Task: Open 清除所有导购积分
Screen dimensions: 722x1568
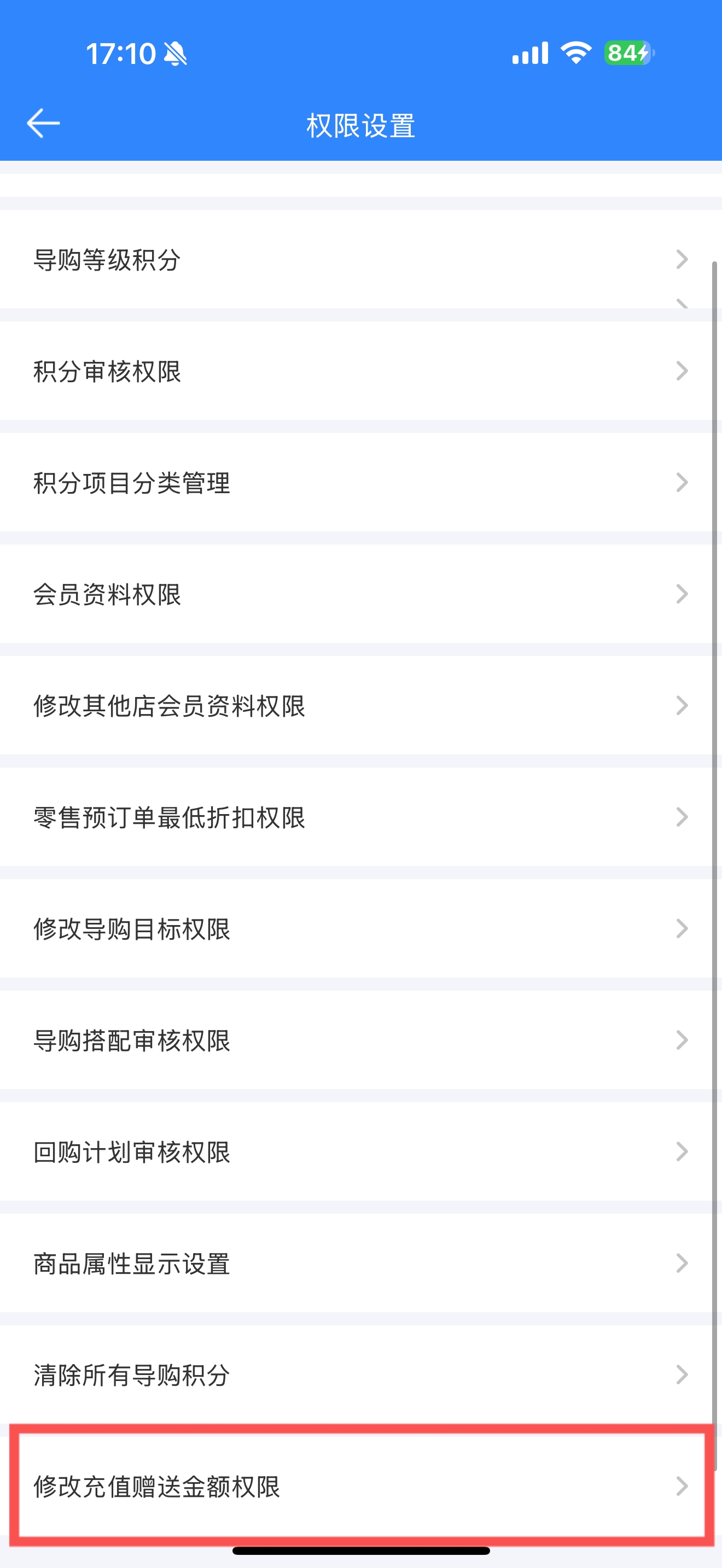Action: point(361,1375)
